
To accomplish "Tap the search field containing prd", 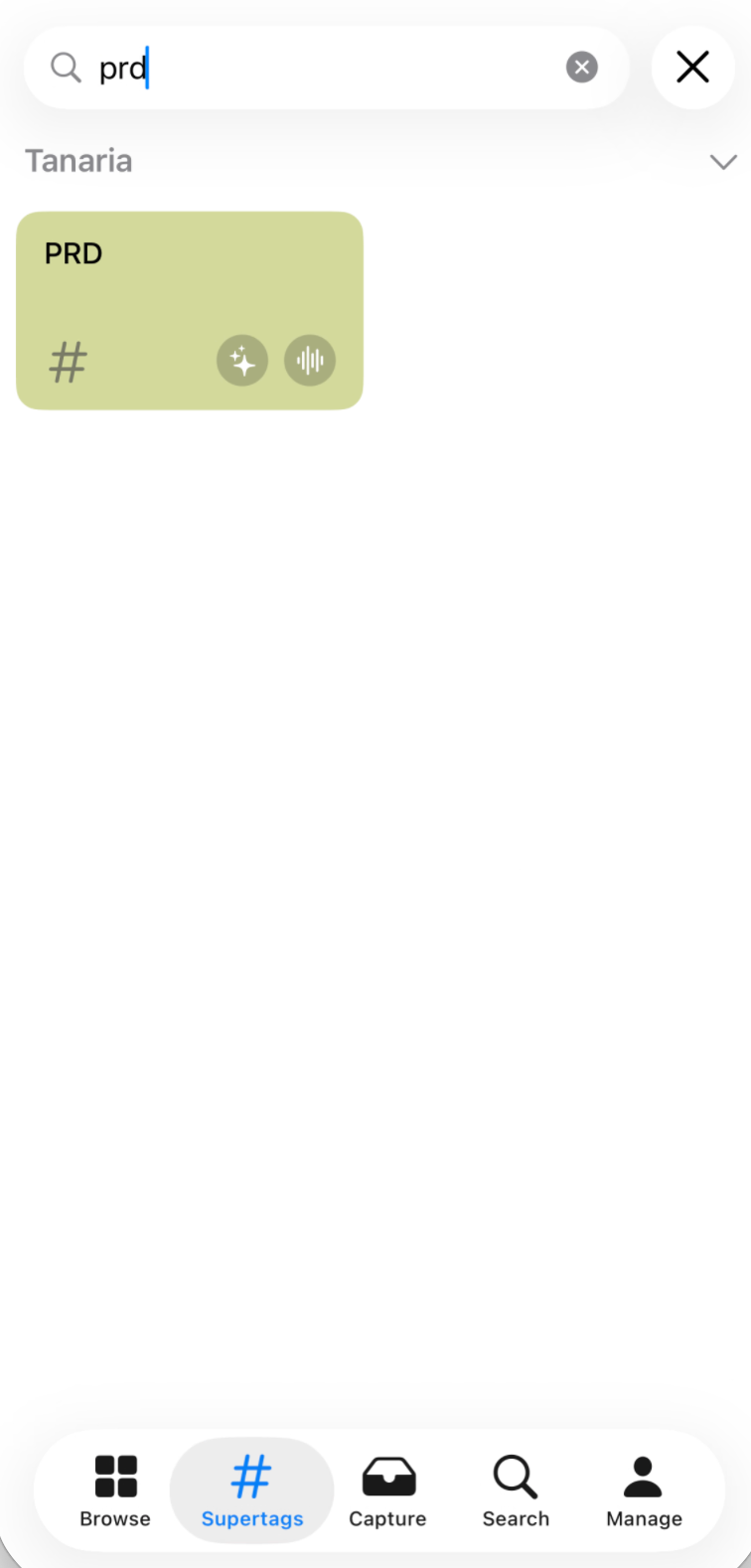I will (x=318, y=68).
